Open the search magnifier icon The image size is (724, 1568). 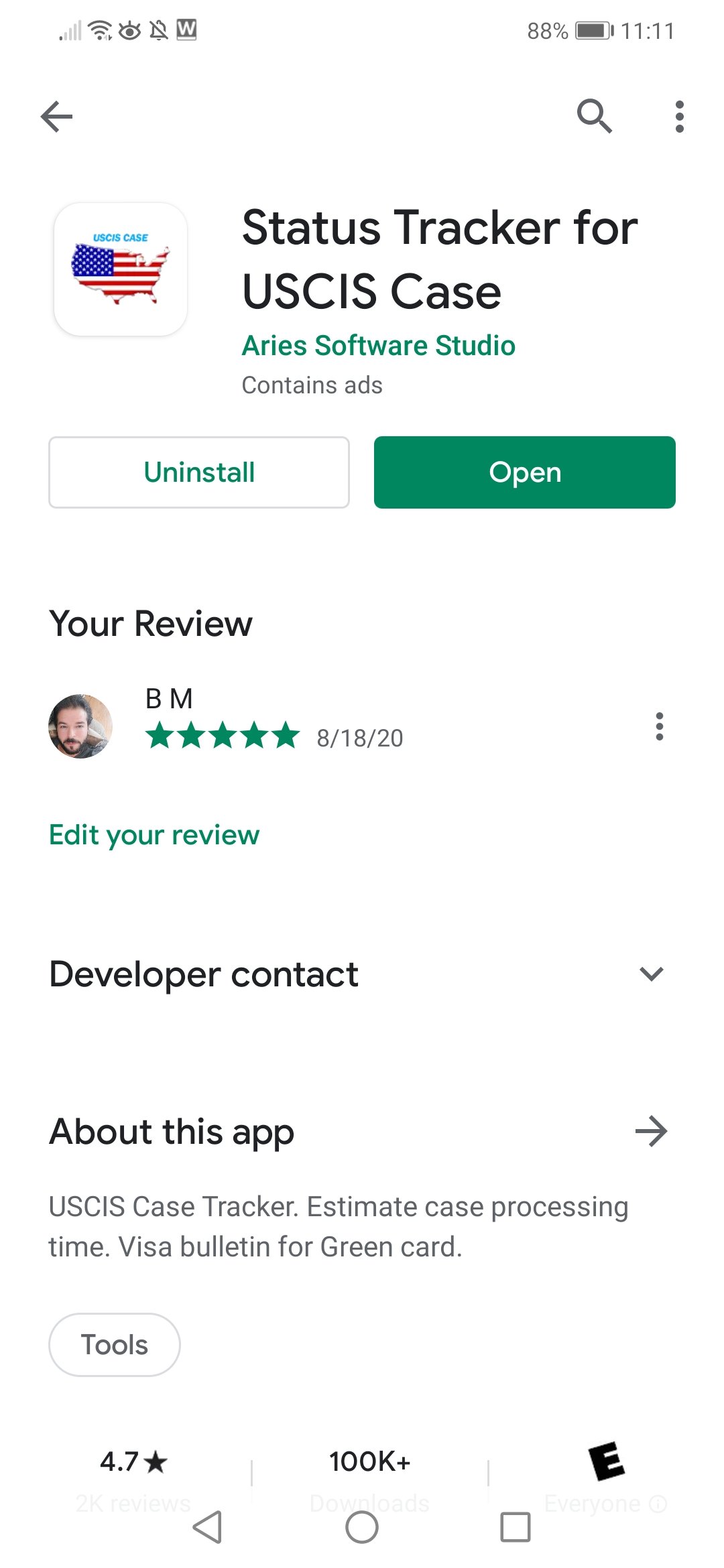click(595, 117)
